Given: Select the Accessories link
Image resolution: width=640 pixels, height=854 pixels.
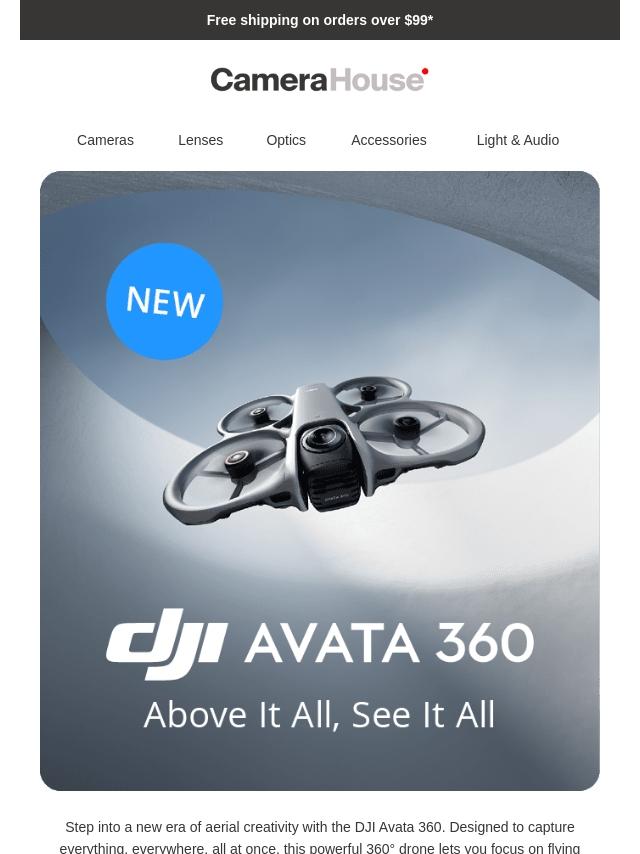Looking at the screenshot, I should point(388,140).
